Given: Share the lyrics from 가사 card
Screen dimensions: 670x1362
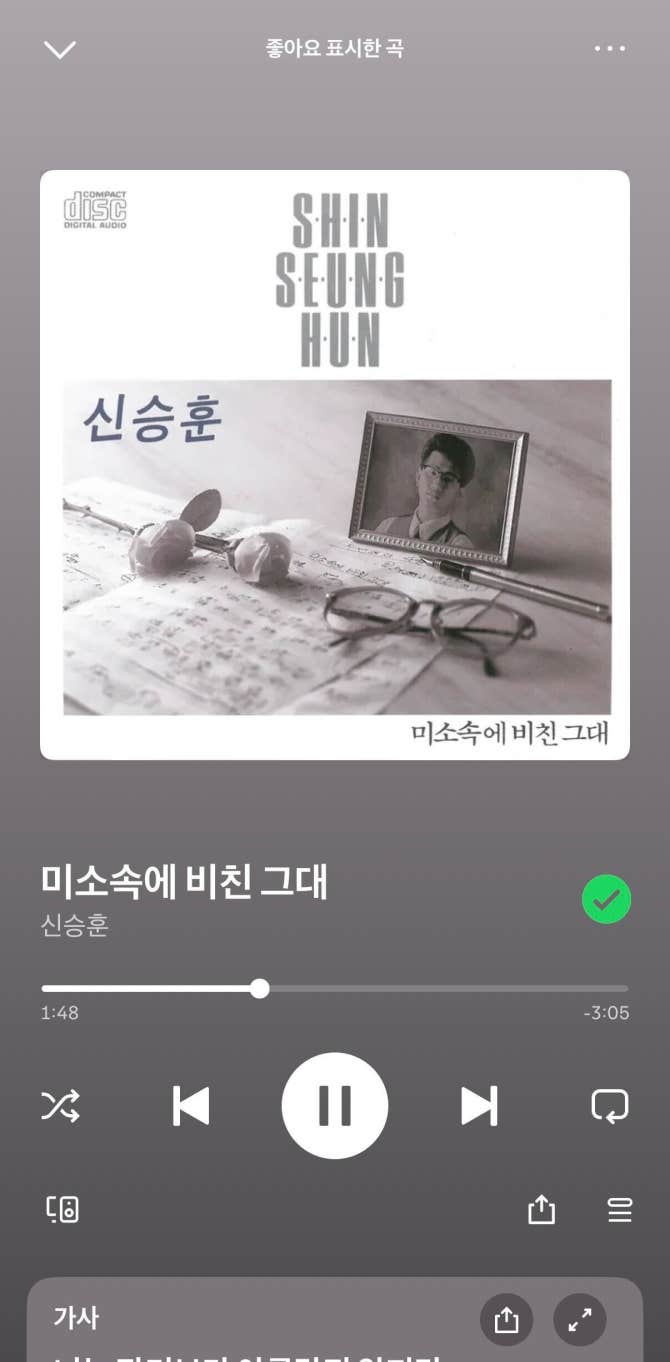Looking at the screenshot, I should (x=506, y=1320).
